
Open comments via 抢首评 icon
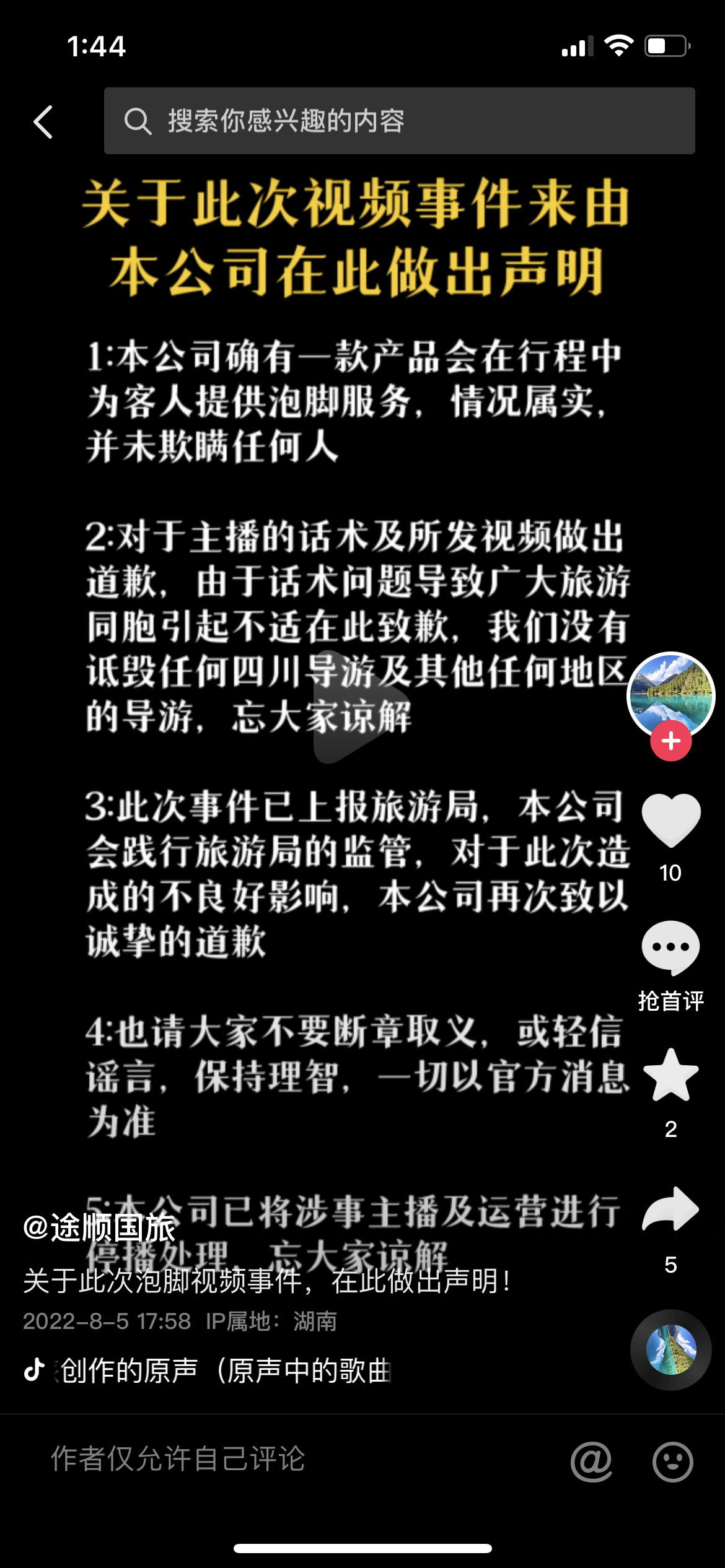coord(670,949)
